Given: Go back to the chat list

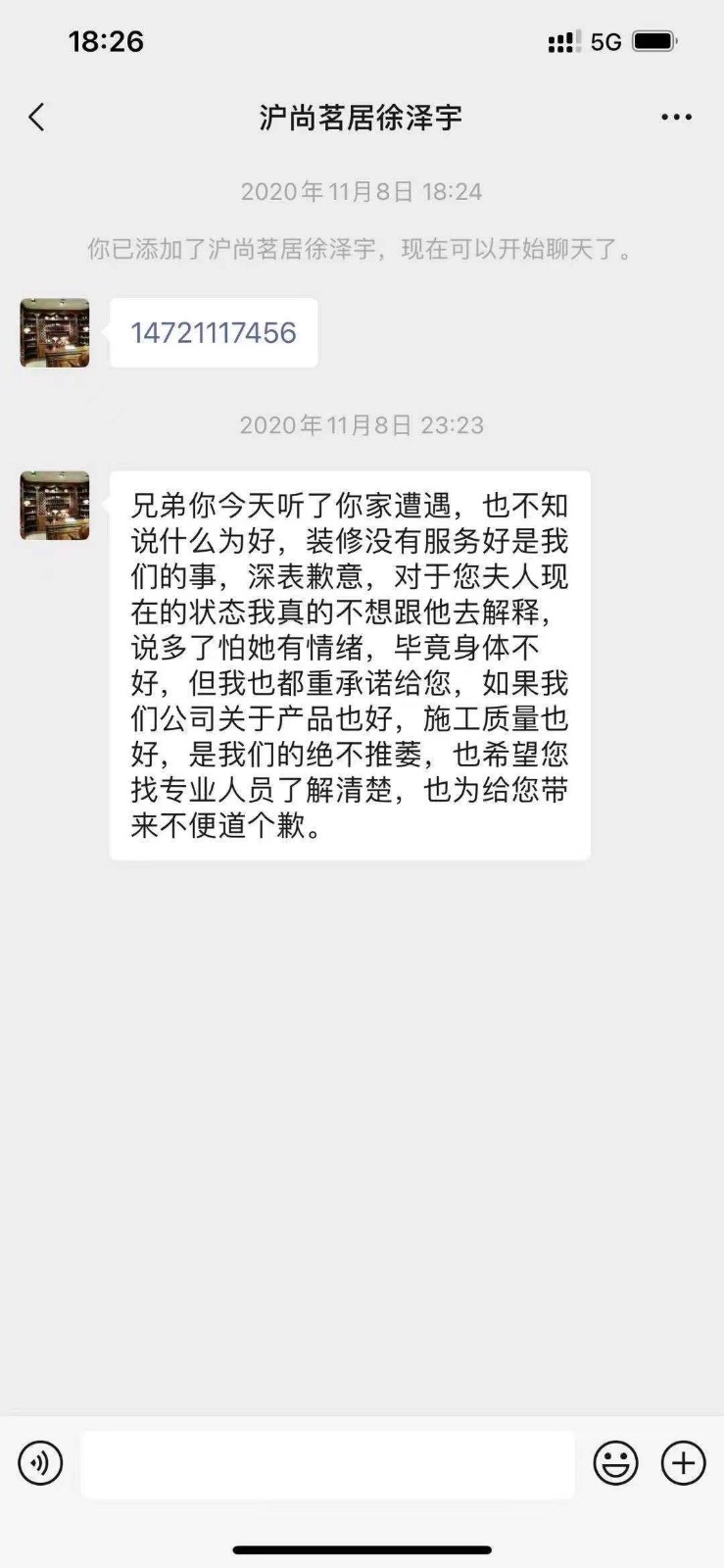Looking at the screenshot, I should point(37,118).
